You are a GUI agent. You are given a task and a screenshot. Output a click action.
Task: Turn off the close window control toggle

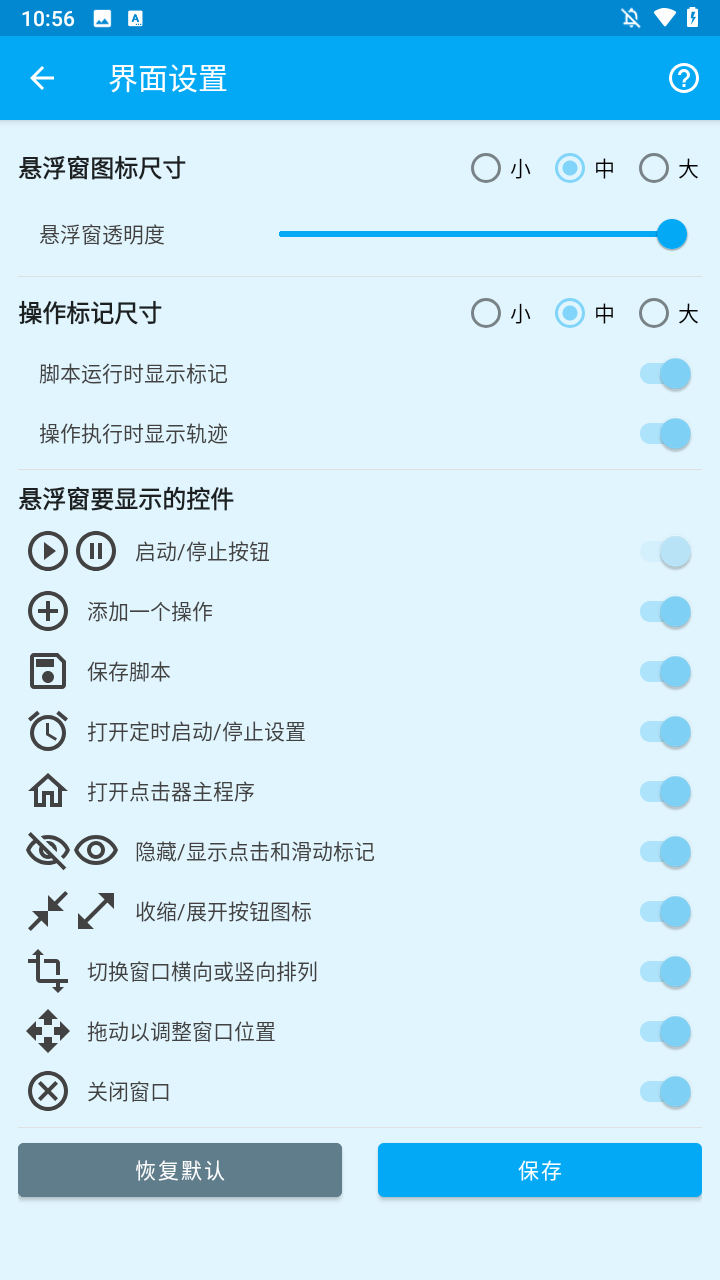[x=665, y=1092]
